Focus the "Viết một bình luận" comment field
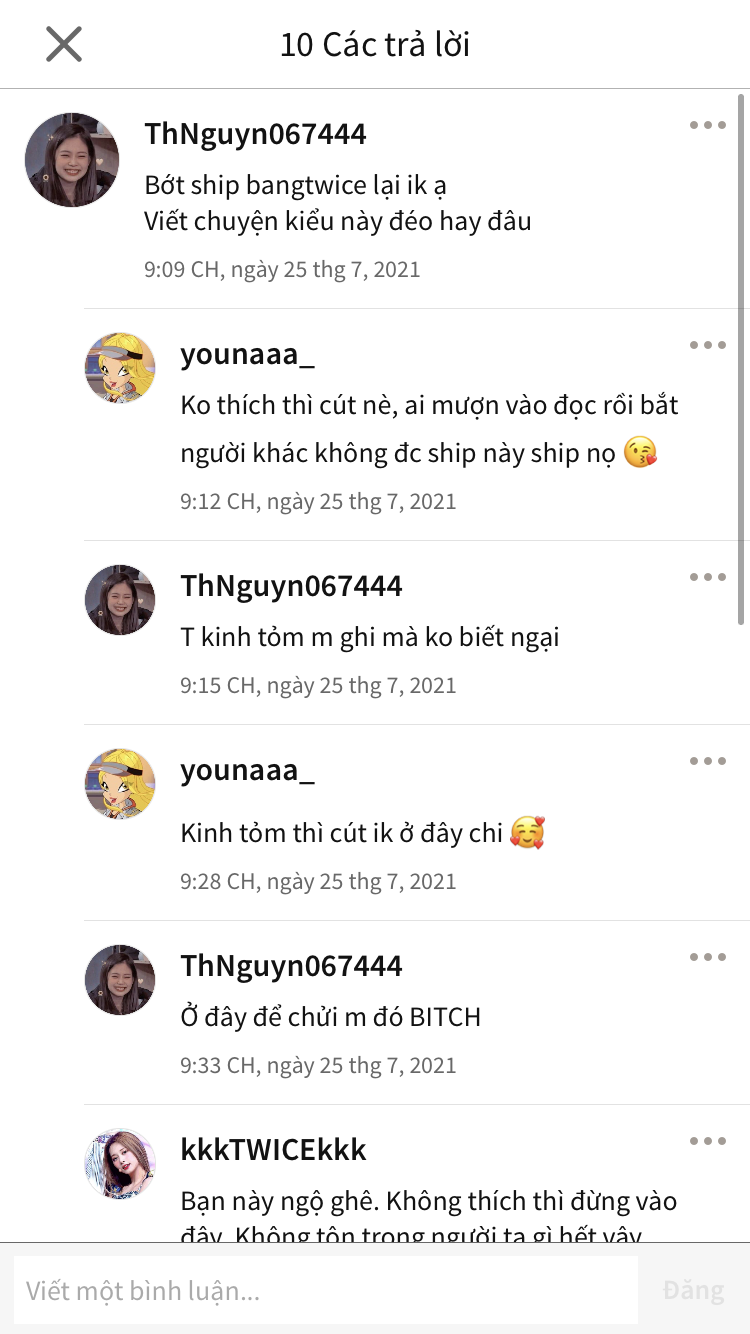750x1334 pixels. 326,1290
